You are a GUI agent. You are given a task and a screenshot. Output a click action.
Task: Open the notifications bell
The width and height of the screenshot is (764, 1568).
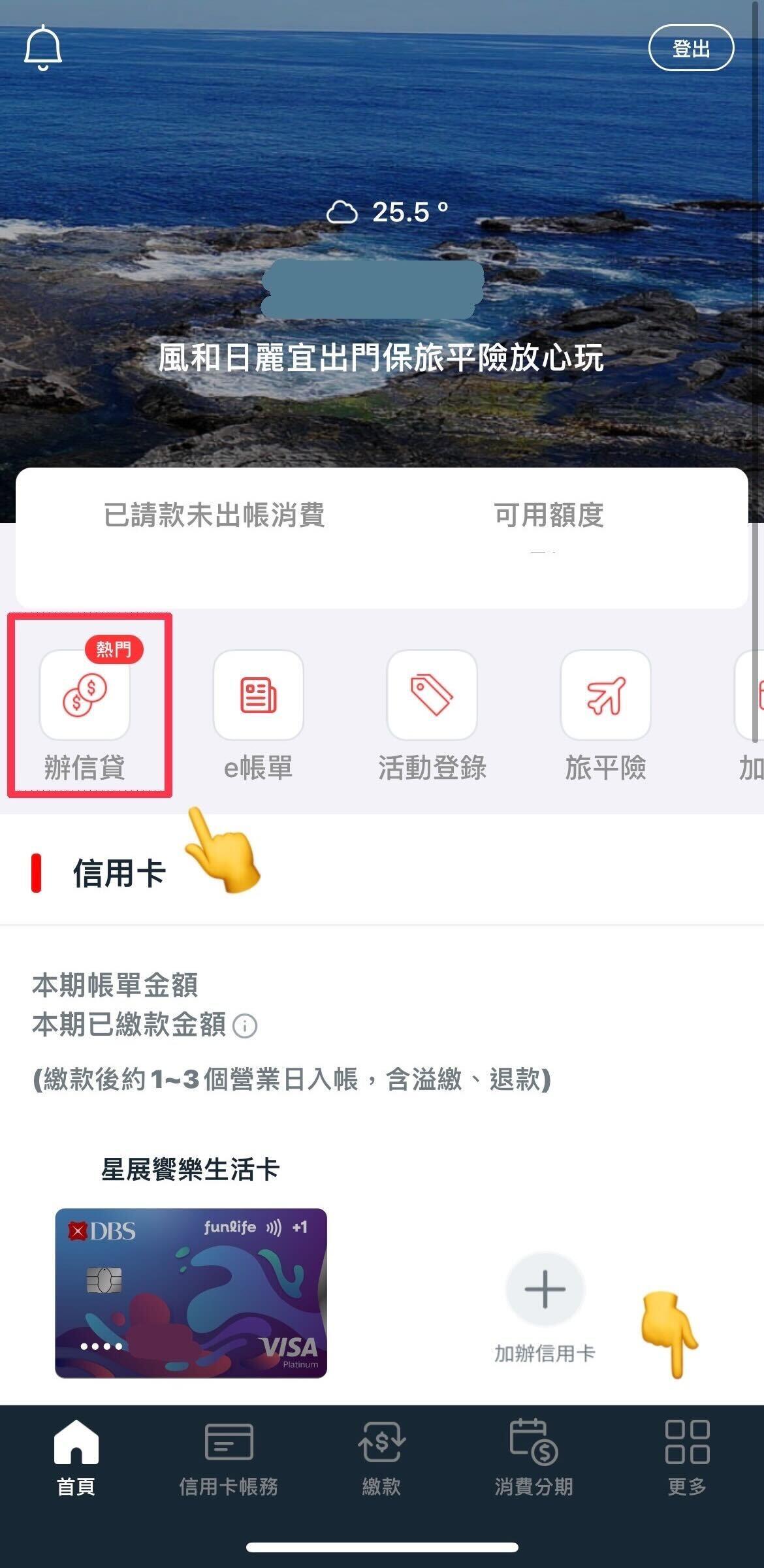tap(43, 48)
